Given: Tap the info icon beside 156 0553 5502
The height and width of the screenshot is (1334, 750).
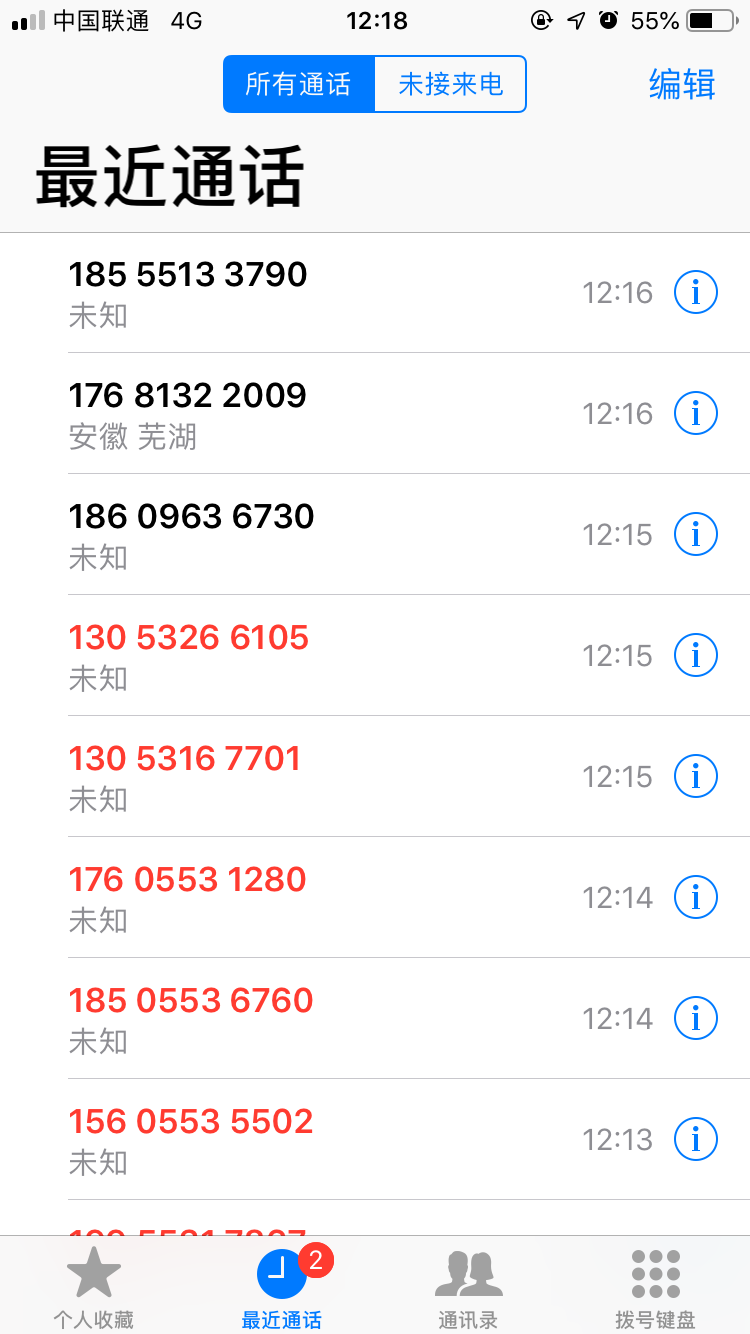Looking at the screenshot, I should 695,1139.
